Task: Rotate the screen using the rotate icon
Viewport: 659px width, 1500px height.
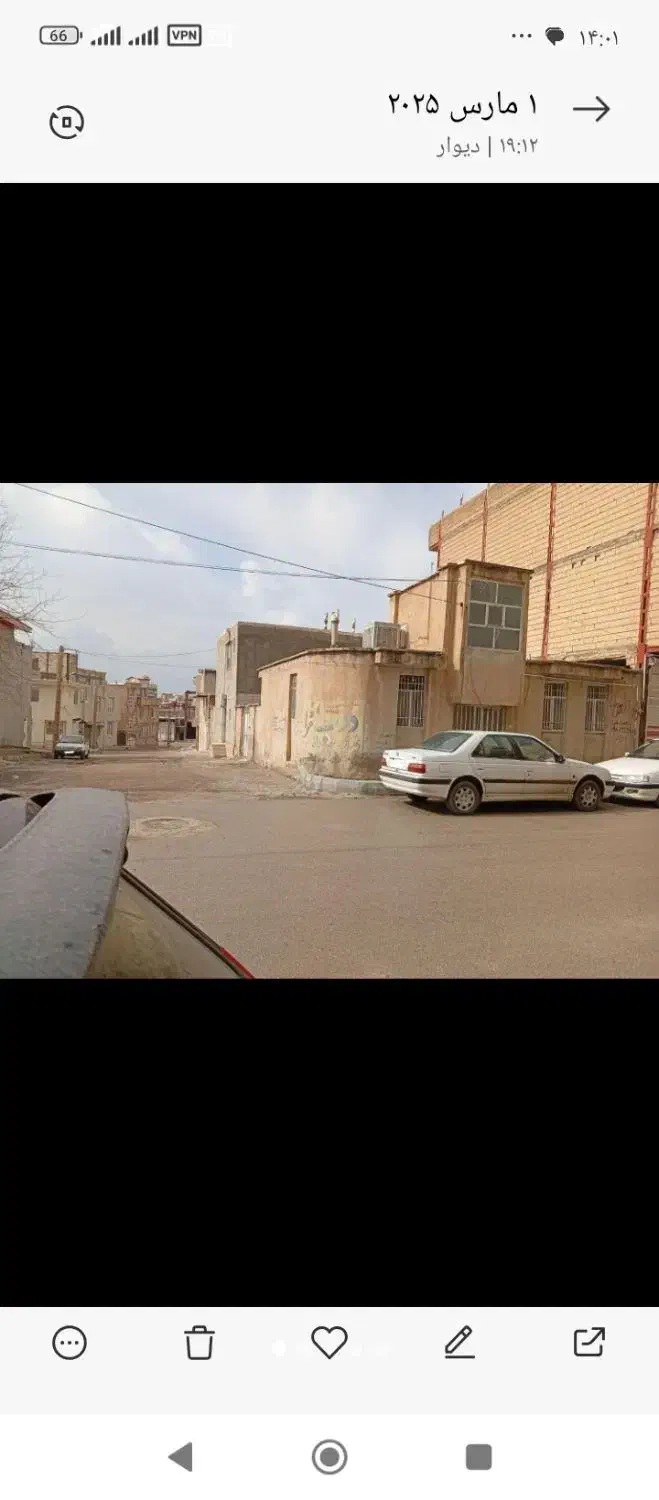Action: tap(67, 122)
